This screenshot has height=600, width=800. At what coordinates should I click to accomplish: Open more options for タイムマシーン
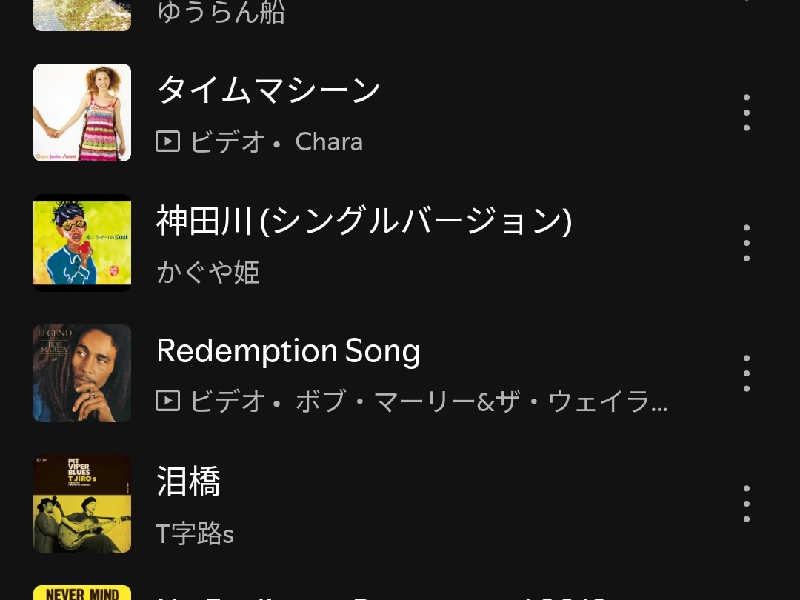[x=746, y=113]
